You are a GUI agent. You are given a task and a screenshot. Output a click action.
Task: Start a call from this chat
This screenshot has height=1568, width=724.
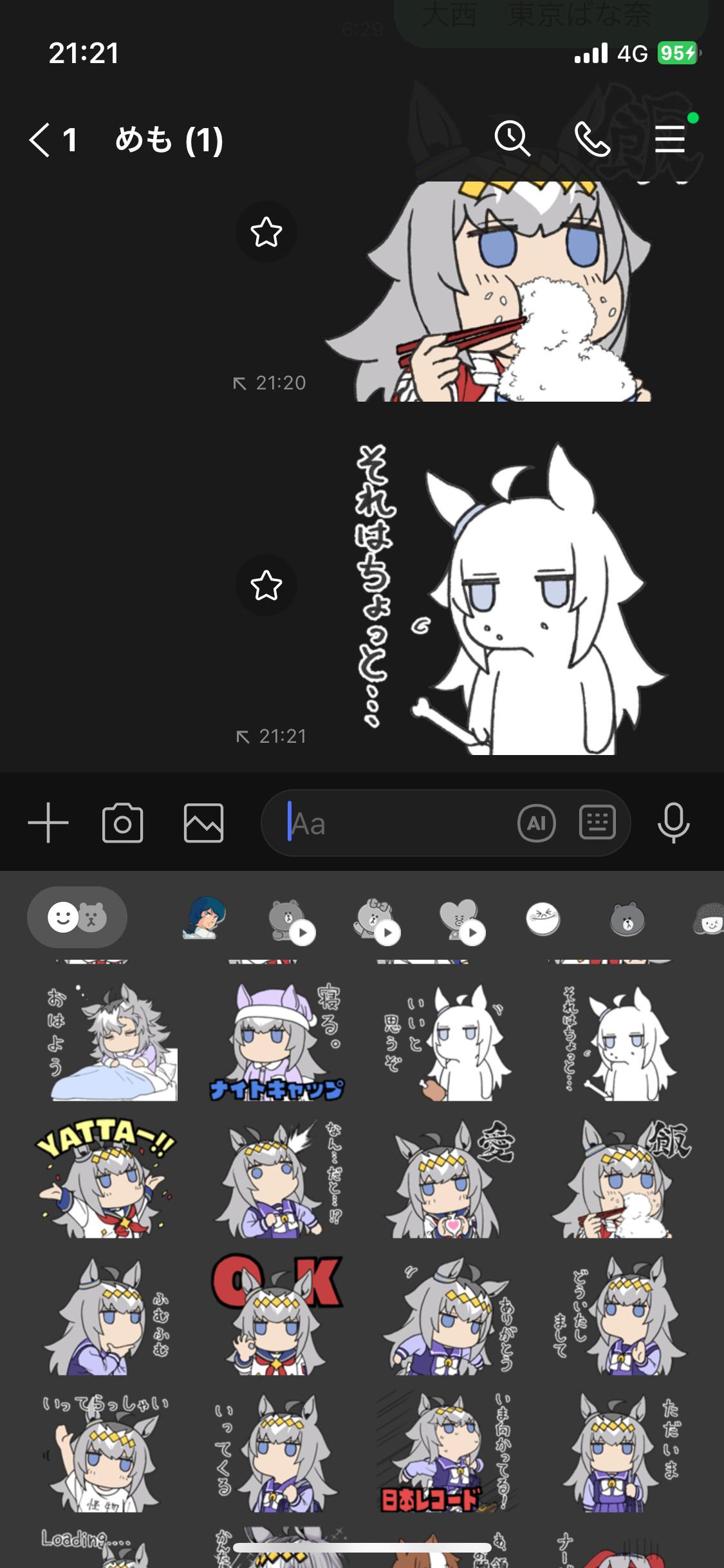pyautogui.click(x=591, y=138)
